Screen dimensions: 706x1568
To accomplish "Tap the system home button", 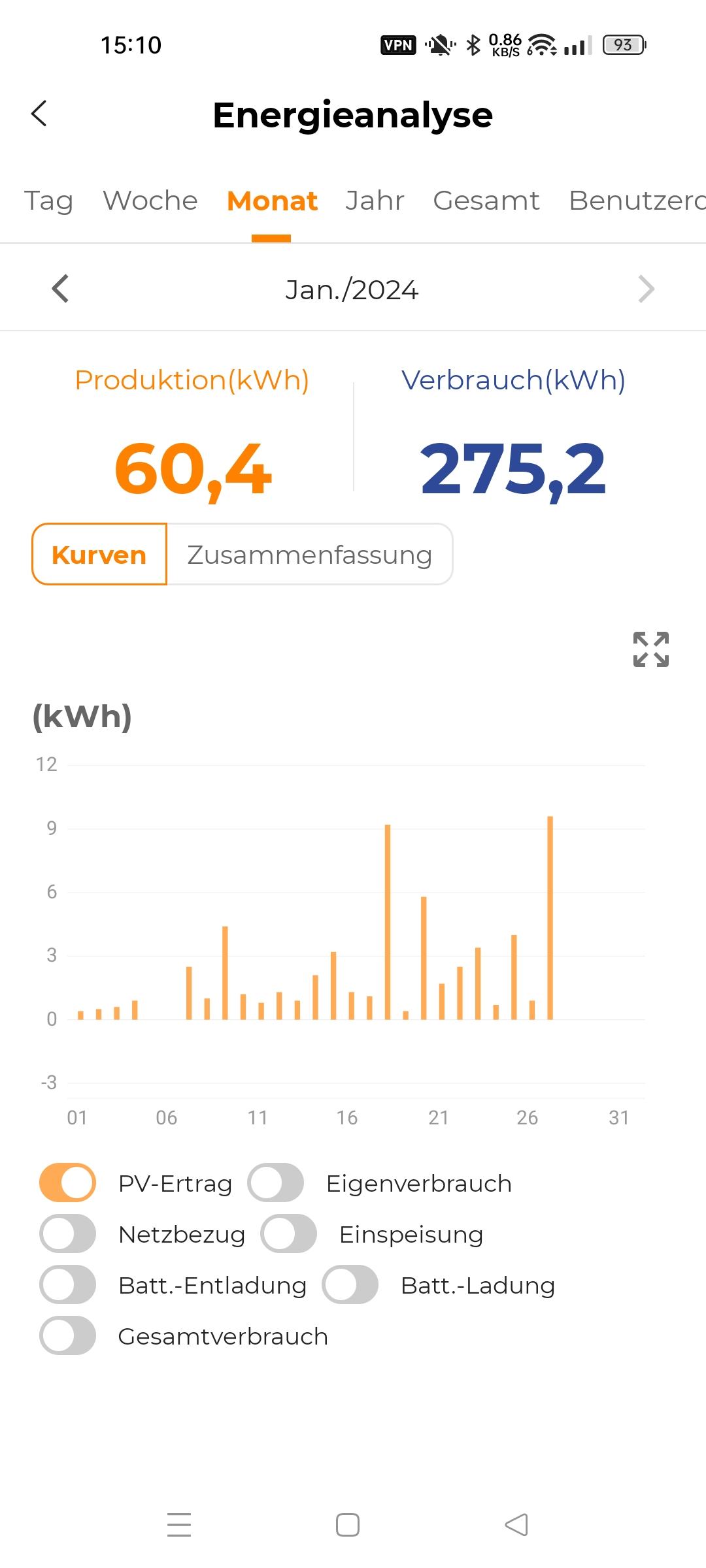I will (x=348, y=1525).
